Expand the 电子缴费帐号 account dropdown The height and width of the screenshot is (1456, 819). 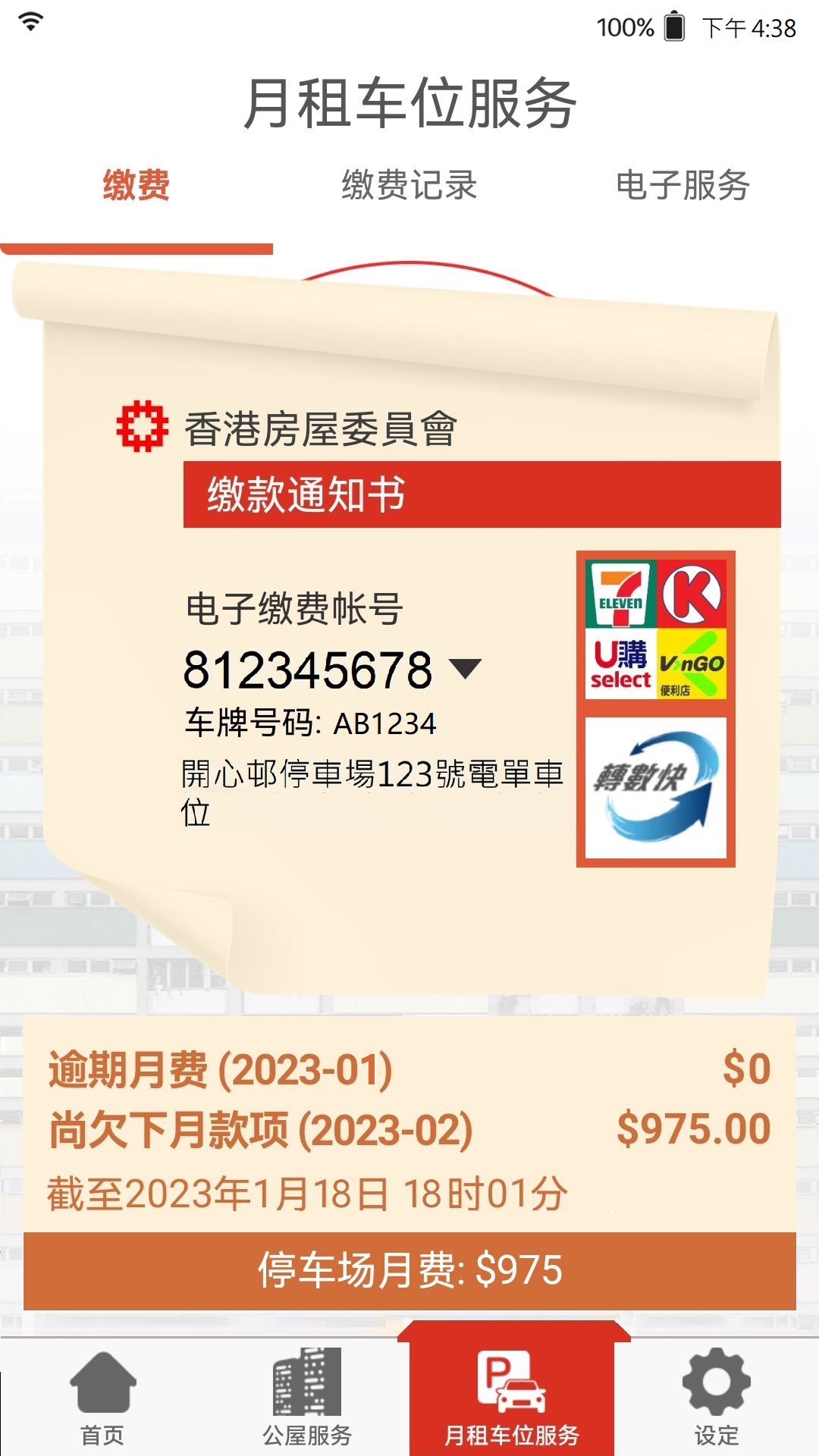coord(465,668)
